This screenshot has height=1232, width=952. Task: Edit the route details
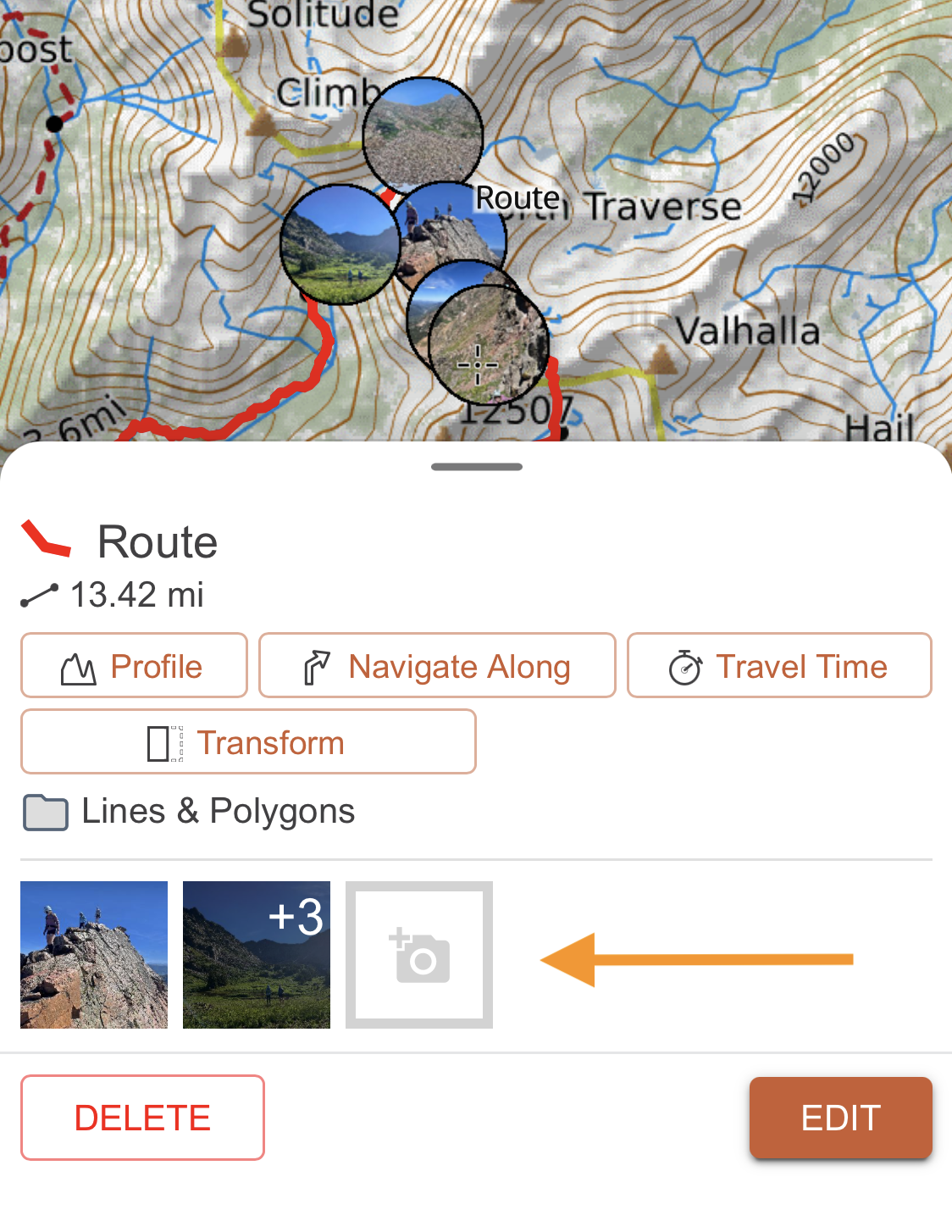pos(840,1118)
